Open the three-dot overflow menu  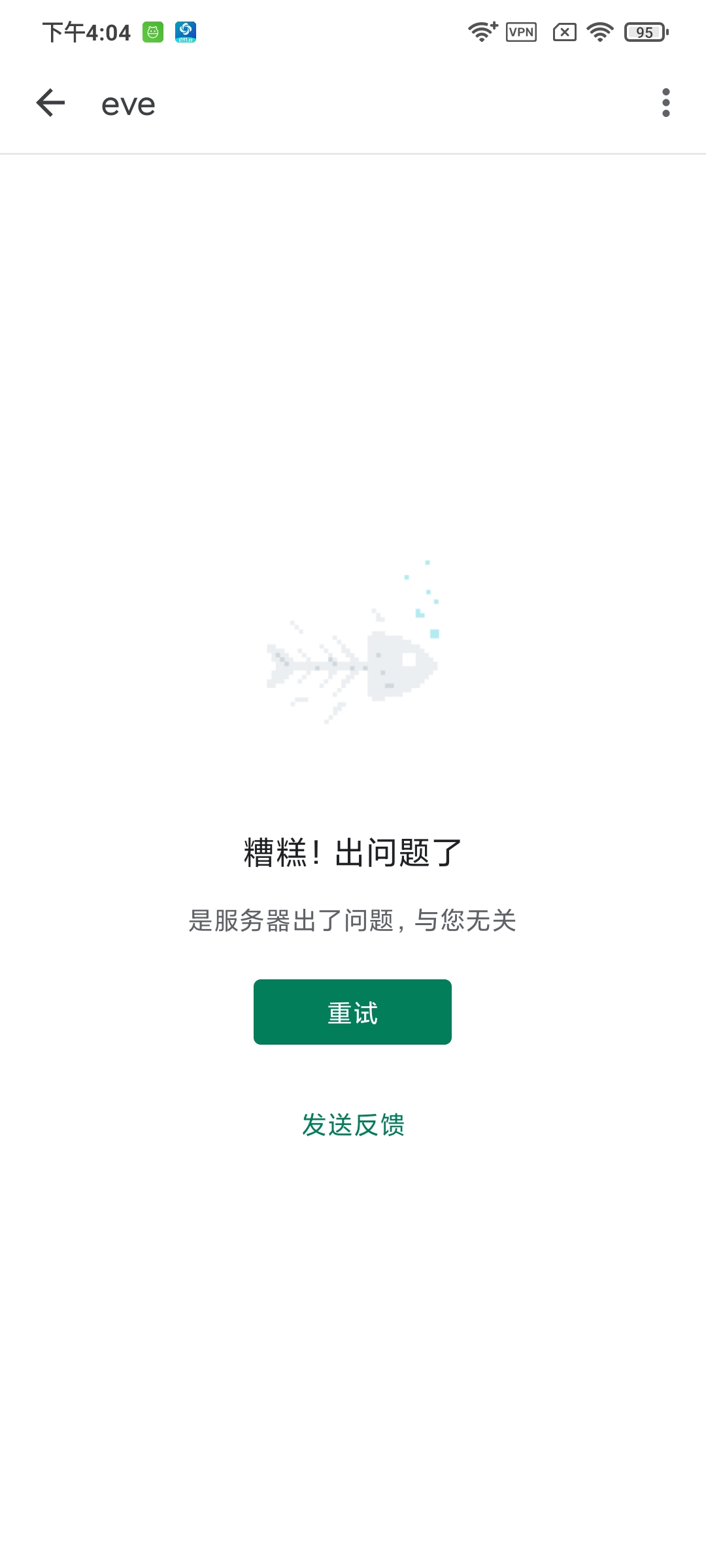[665, 103]
